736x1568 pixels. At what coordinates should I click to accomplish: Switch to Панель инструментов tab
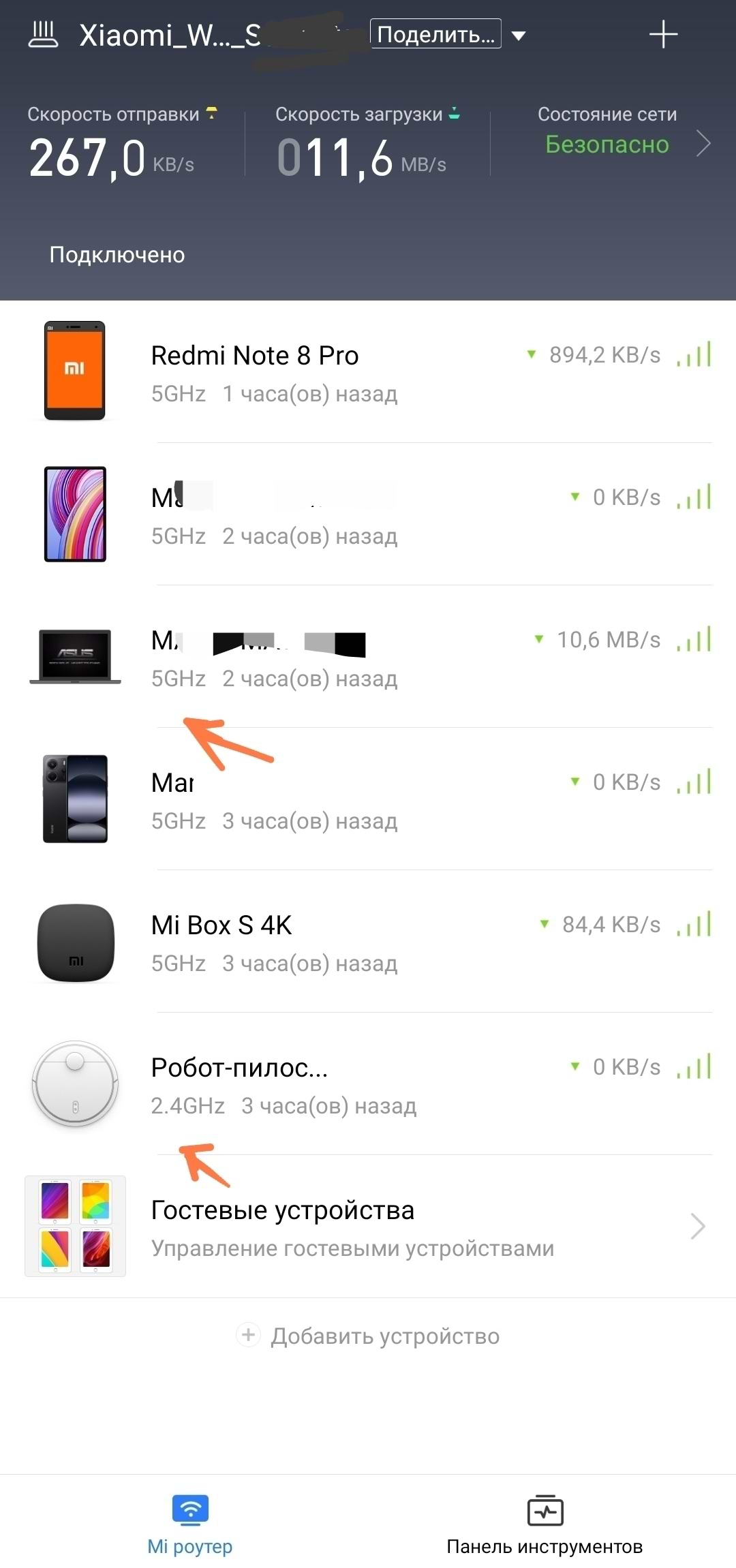coord(545,1523)
